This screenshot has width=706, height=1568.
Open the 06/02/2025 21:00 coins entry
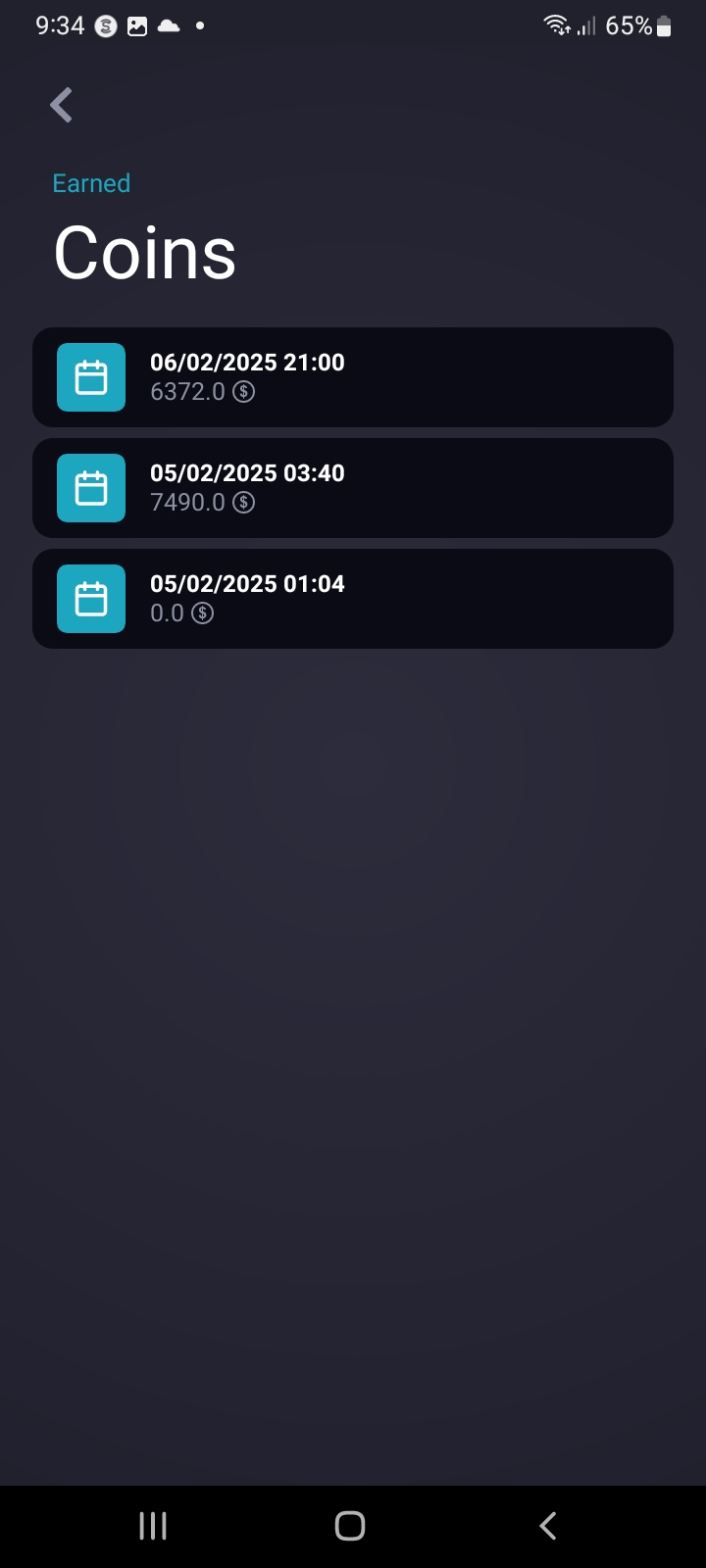coord(353,377)
